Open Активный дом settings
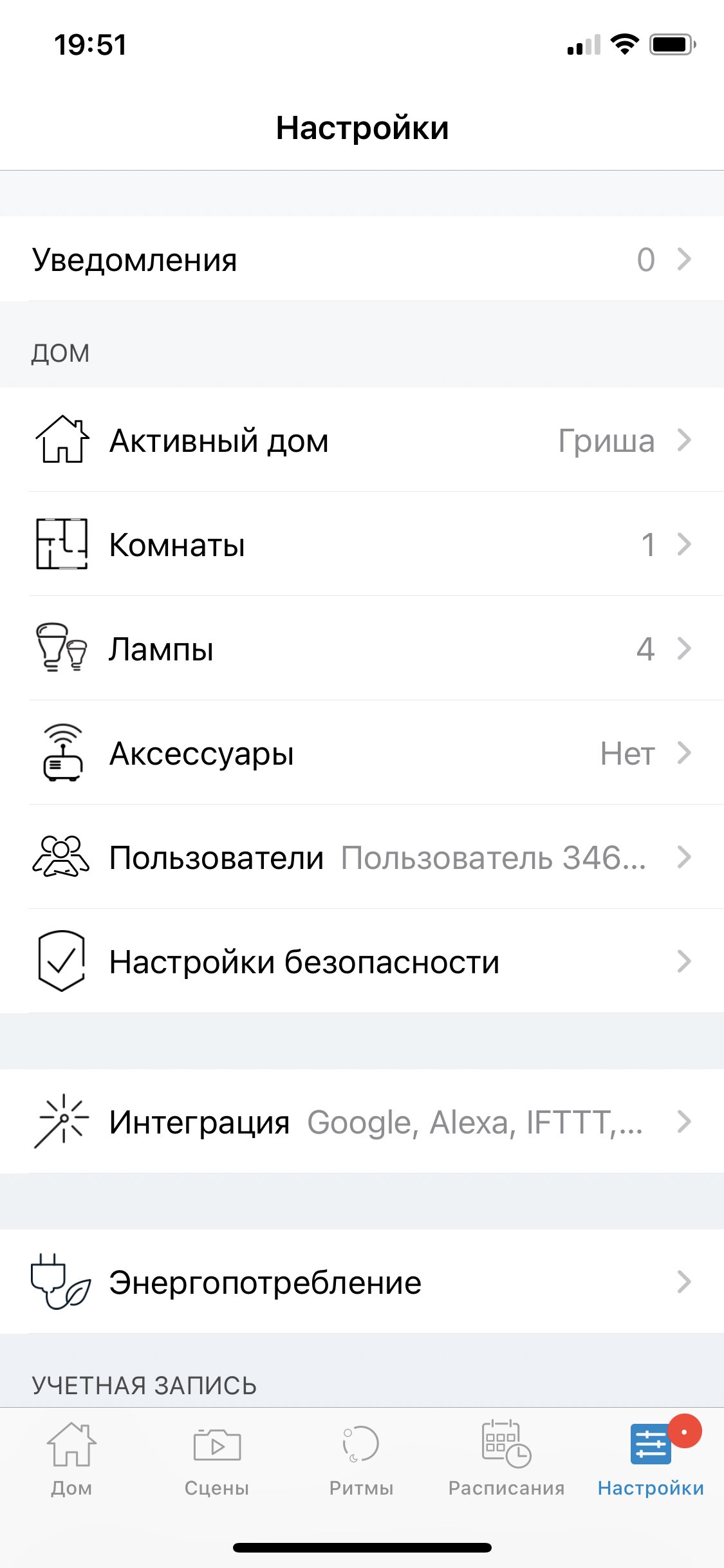724x1568 pixels. click(x=362, y=440)
